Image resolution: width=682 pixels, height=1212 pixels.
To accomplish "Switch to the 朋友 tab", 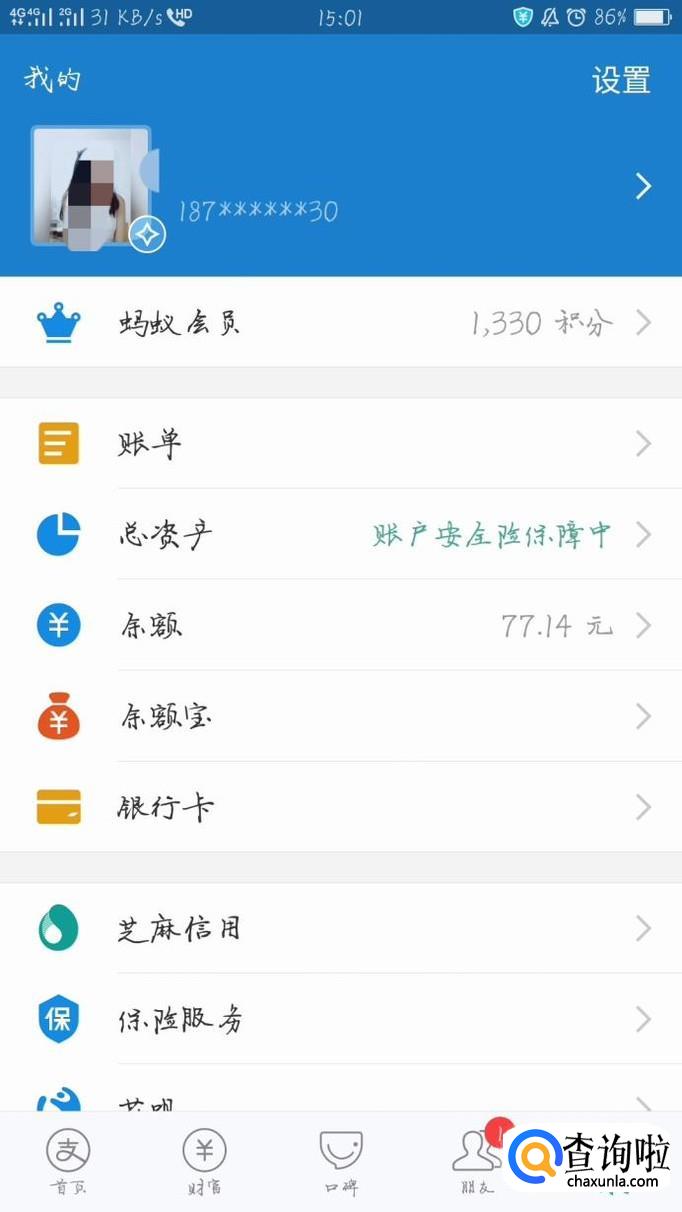I will pos(474,1160).
